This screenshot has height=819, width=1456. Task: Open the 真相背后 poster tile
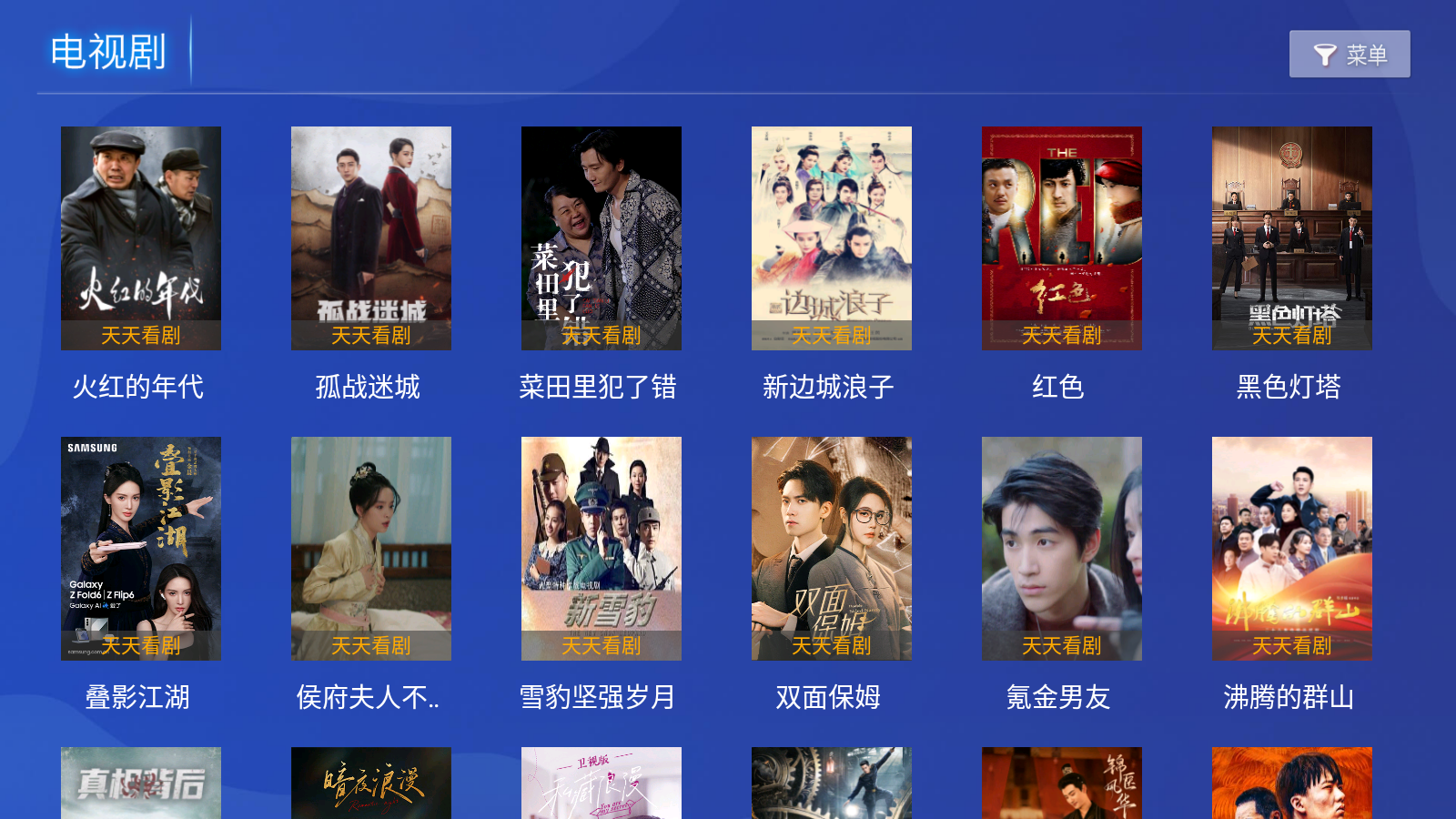point(141,784)
